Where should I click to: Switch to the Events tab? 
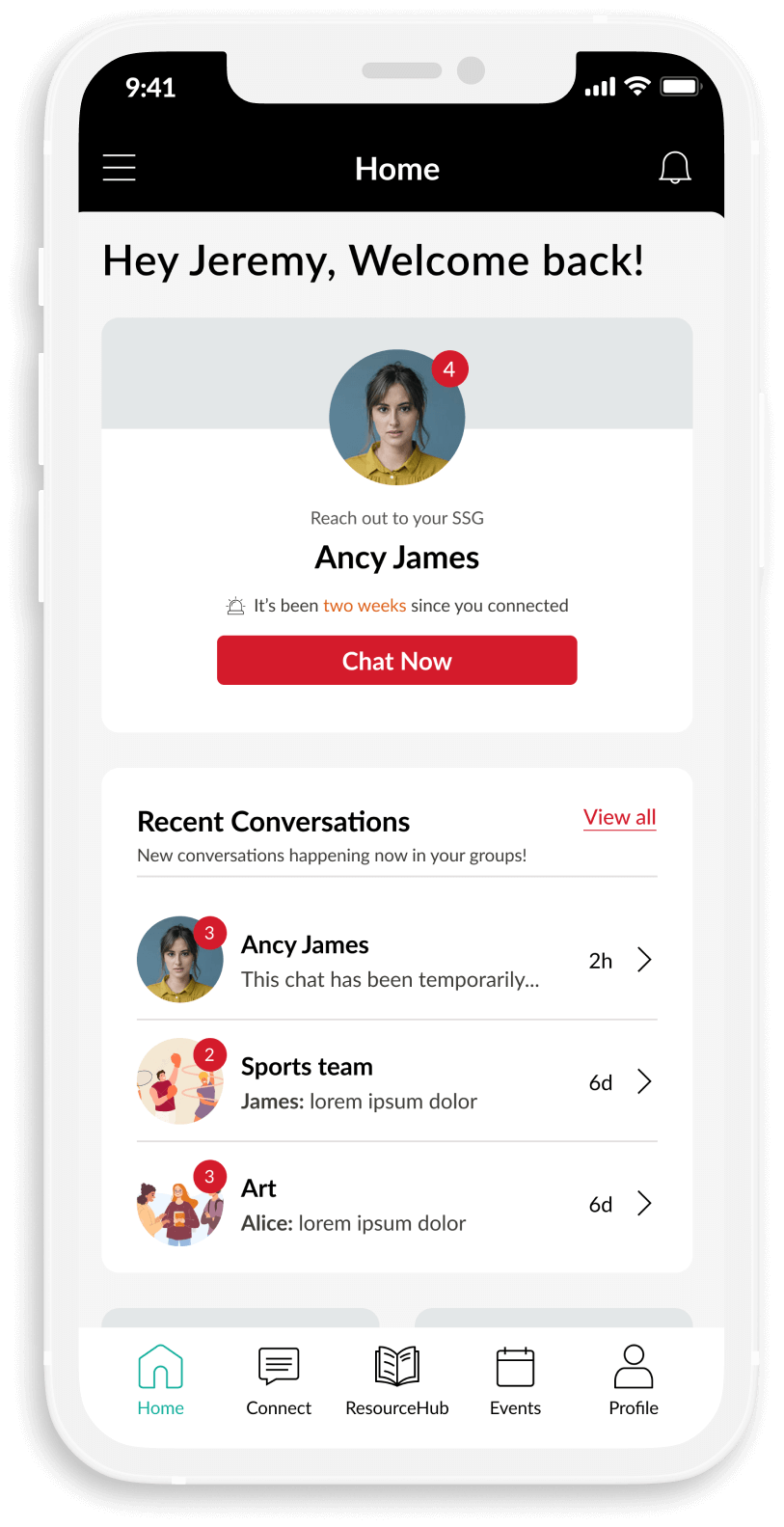pos(515,1381)
